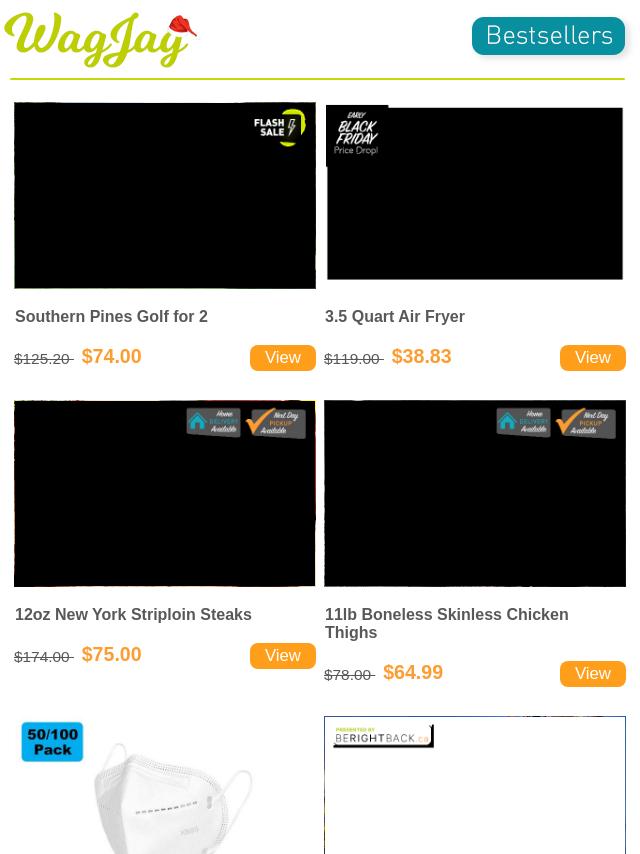Select the 3.5 Quart Air Fryer title
Viewport: 640px width, 854px height.
point(395,317)
